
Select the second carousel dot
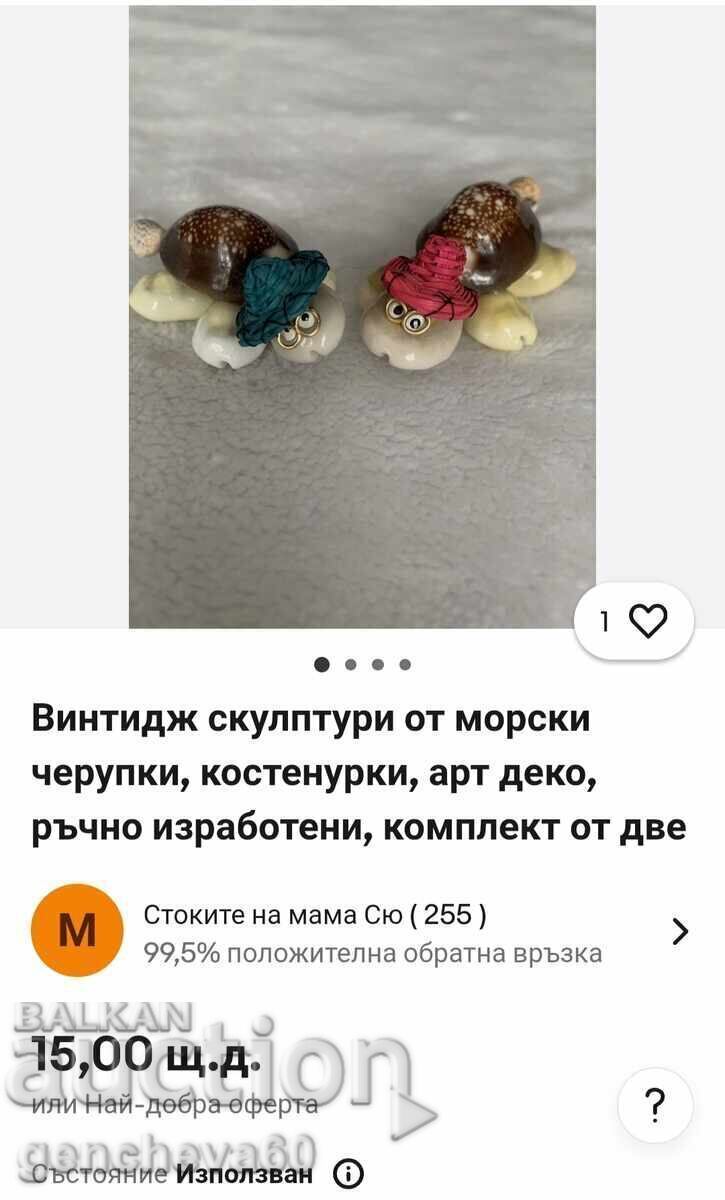point(349,662)
